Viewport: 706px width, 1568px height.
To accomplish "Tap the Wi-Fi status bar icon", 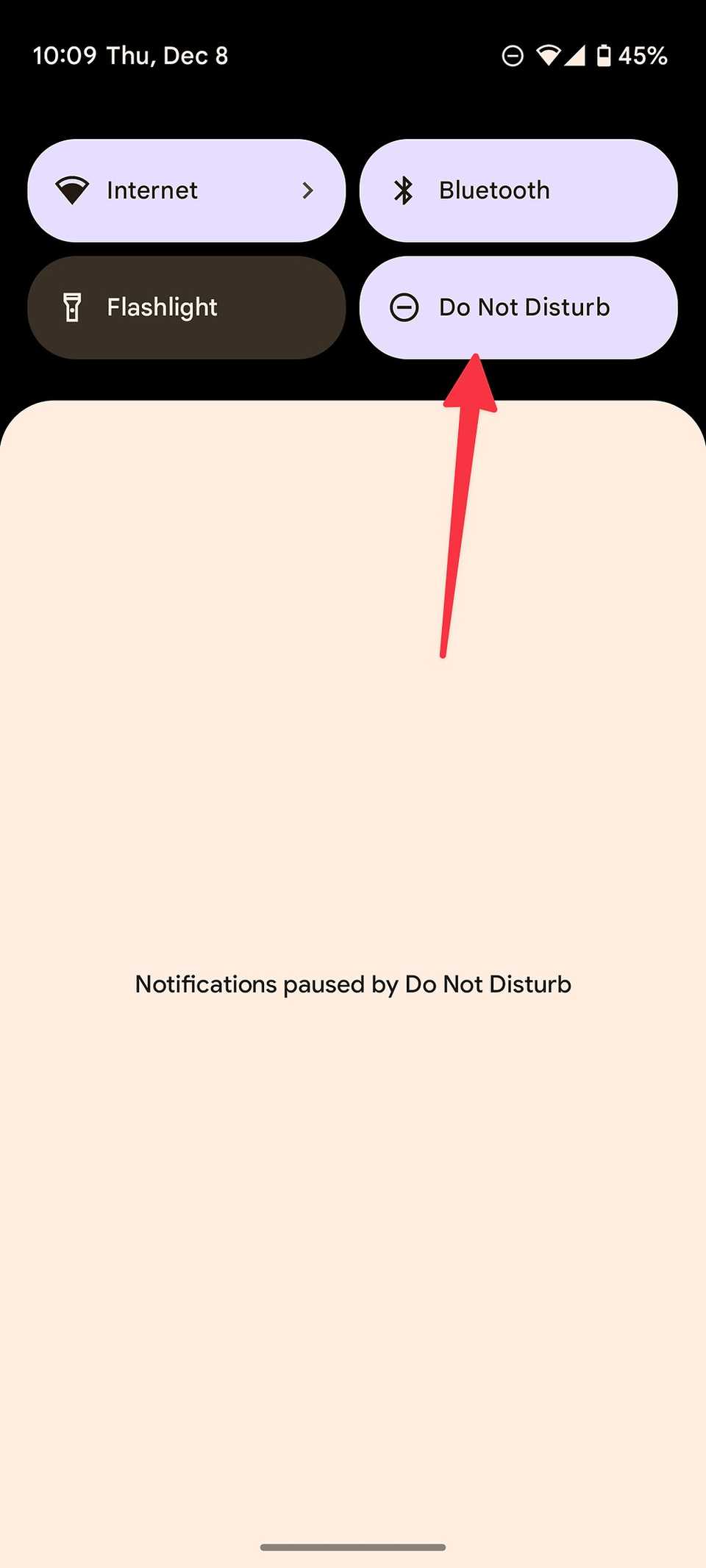I will point(549,55).
